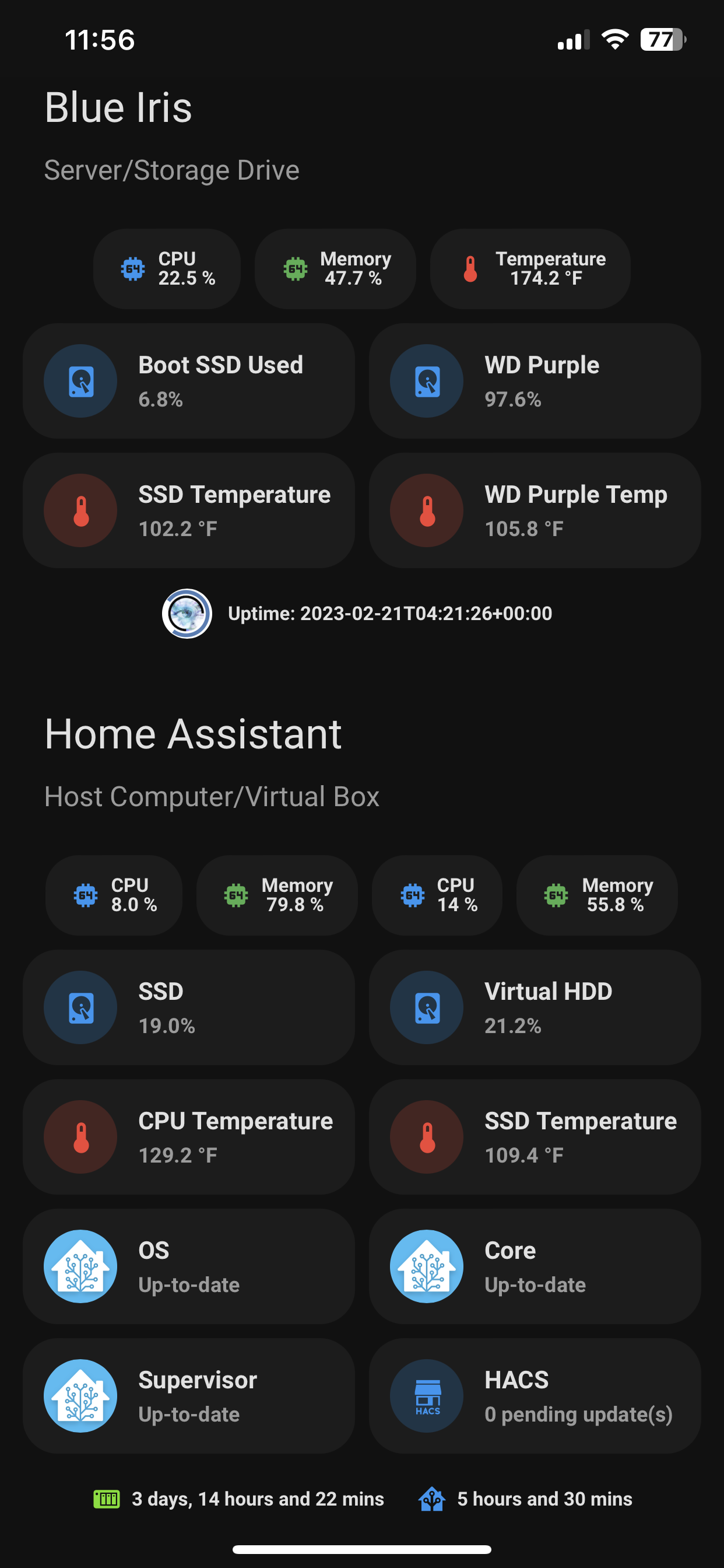Open the CPU Temperature 129.2 °F card
Image resolution: width=724 pixels, height=1568 pixels.
(x=189, y=1136)
